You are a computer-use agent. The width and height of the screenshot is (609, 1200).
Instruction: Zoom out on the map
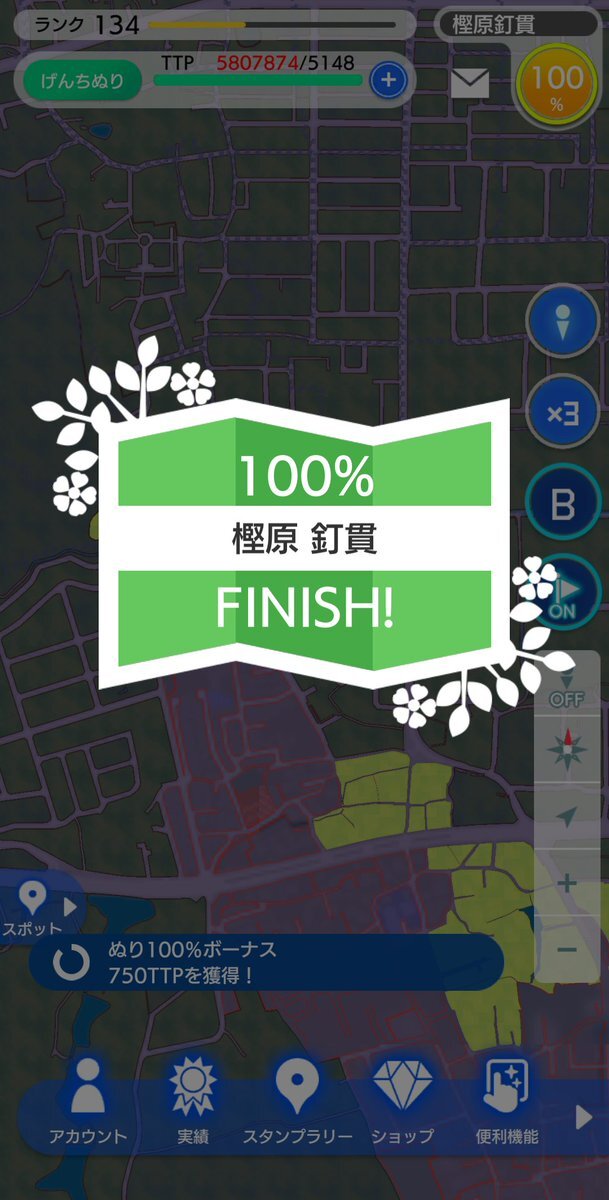click(x=567, y=949)
